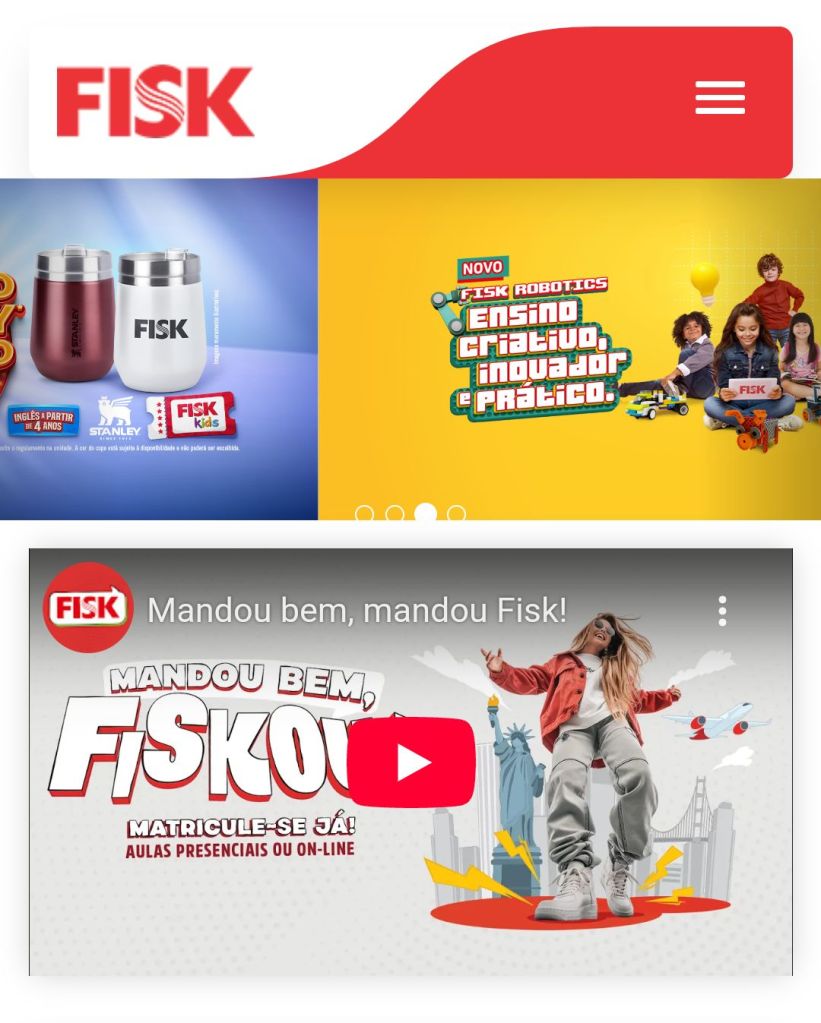This screenshot has height=1023, width=821.
Task: Open the Stanley cups Fisk Kids banner
Action: [x=158, y=347]
